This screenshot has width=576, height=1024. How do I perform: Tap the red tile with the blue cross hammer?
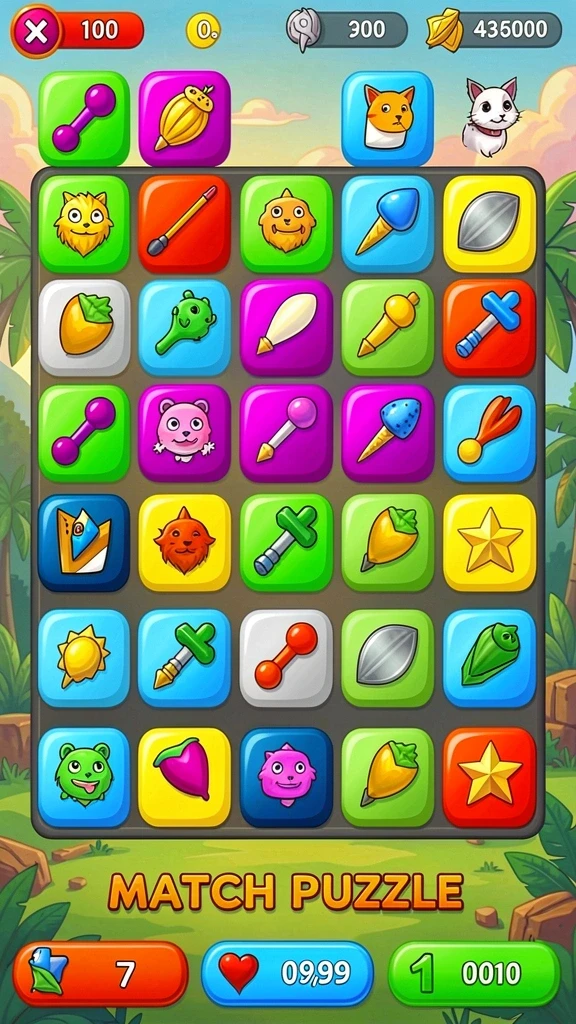point(489,328)
